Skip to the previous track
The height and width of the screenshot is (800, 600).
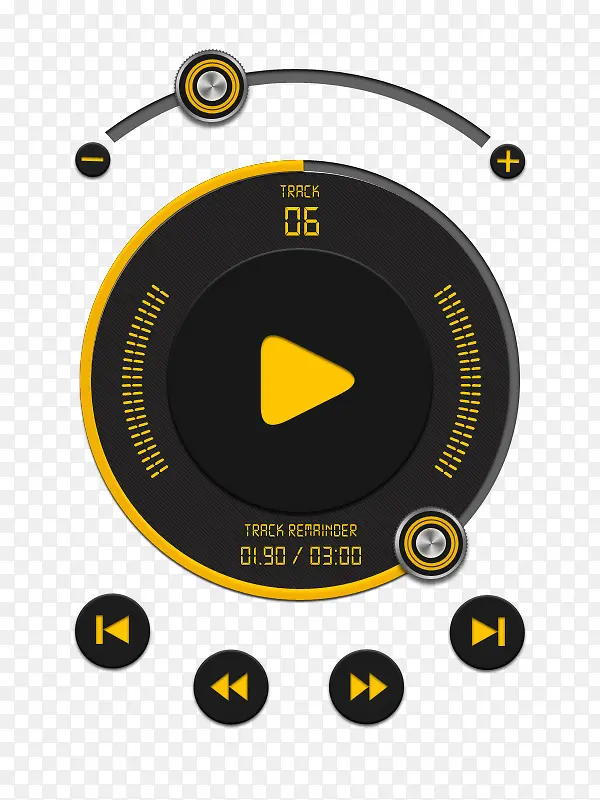coord(112,631)
